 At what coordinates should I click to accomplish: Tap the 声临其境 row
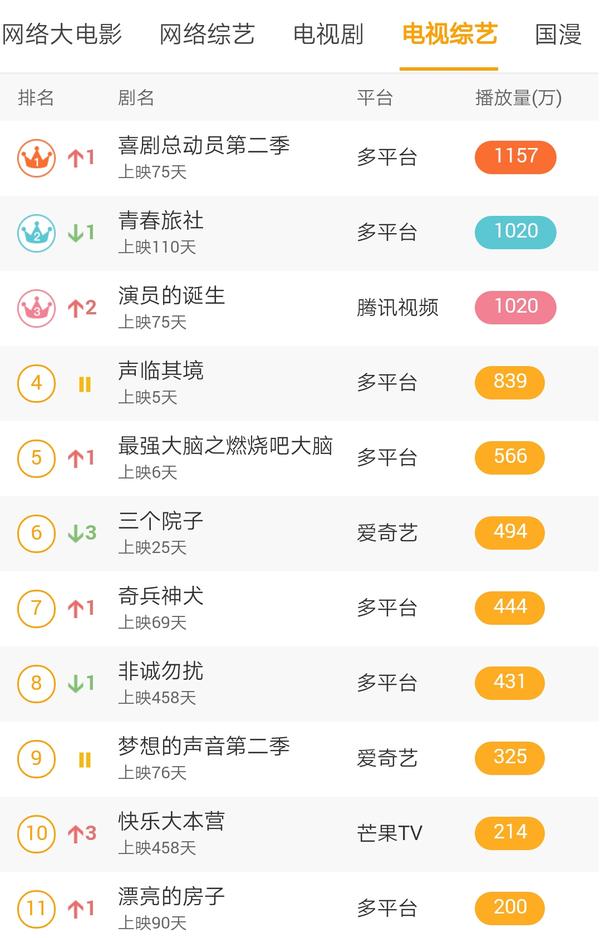pyautogui.click(x=161, y=371)
